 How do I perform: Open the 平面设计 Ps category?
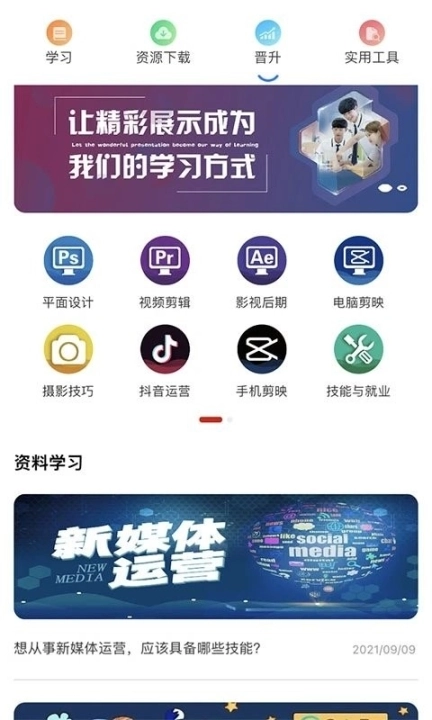click(x=68, y=272)
